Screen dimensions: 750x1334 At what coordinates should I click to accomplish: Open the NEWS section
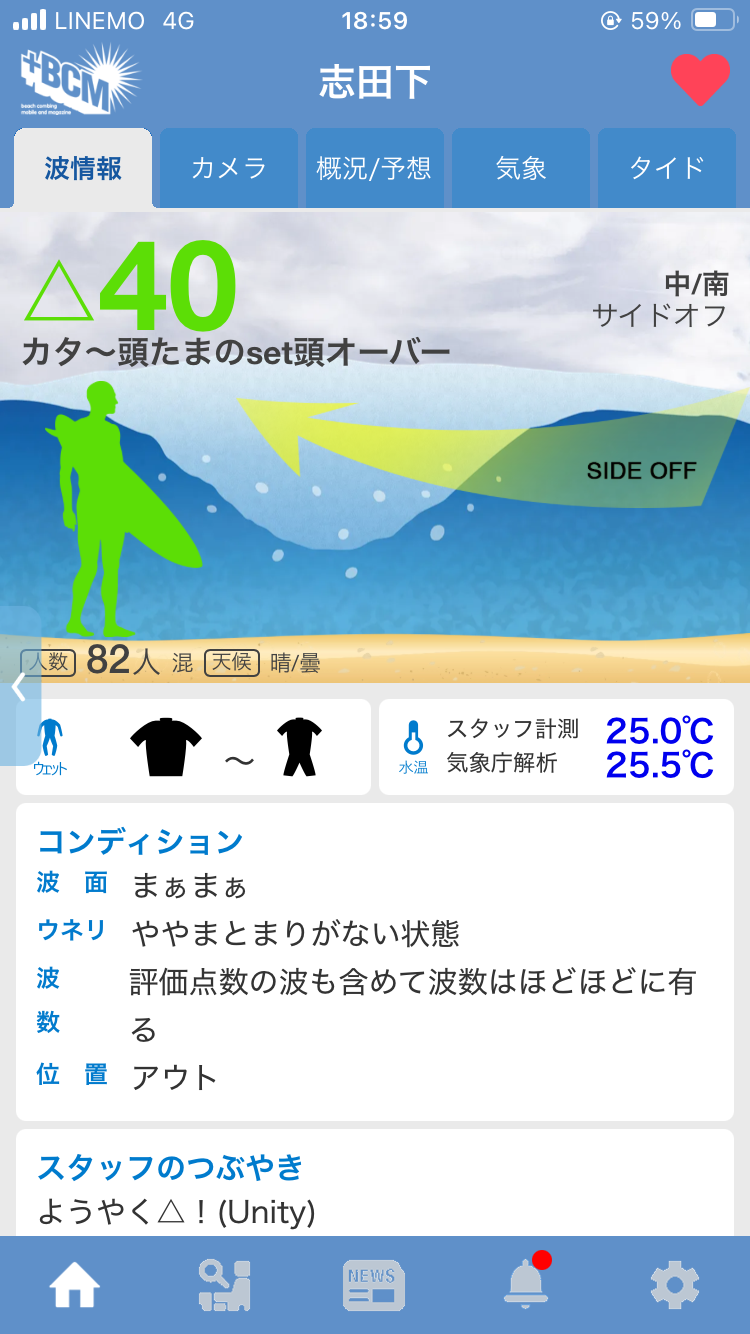(x=373, y=1285)
